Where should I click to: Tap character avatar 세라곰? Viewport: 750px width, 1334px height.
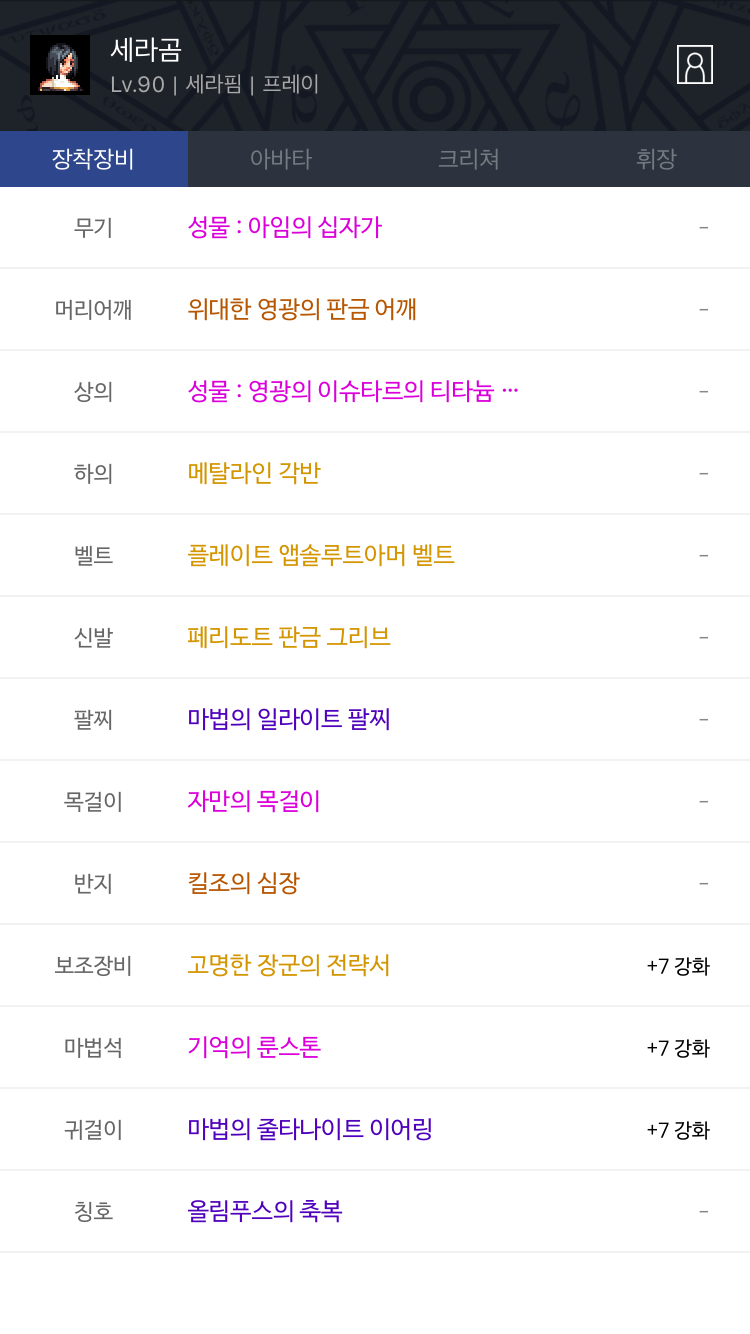click(60, 65)
